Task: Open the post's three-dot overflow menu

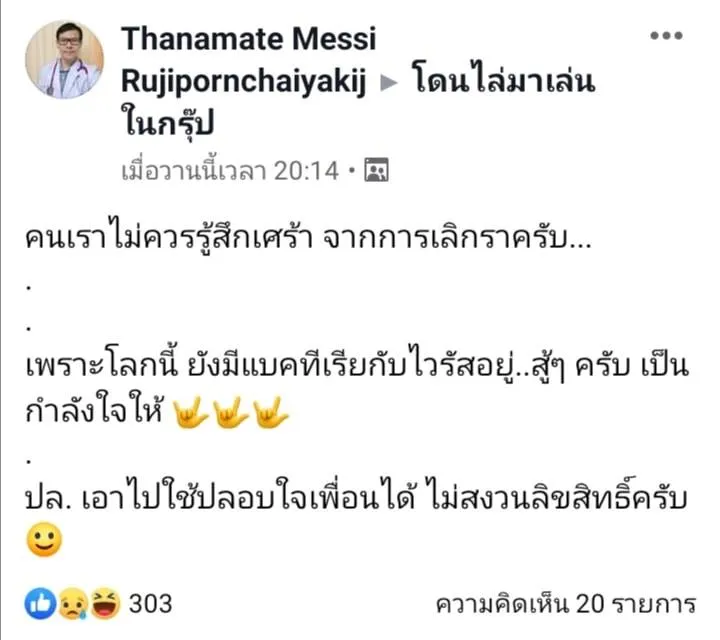Action: 666,36
